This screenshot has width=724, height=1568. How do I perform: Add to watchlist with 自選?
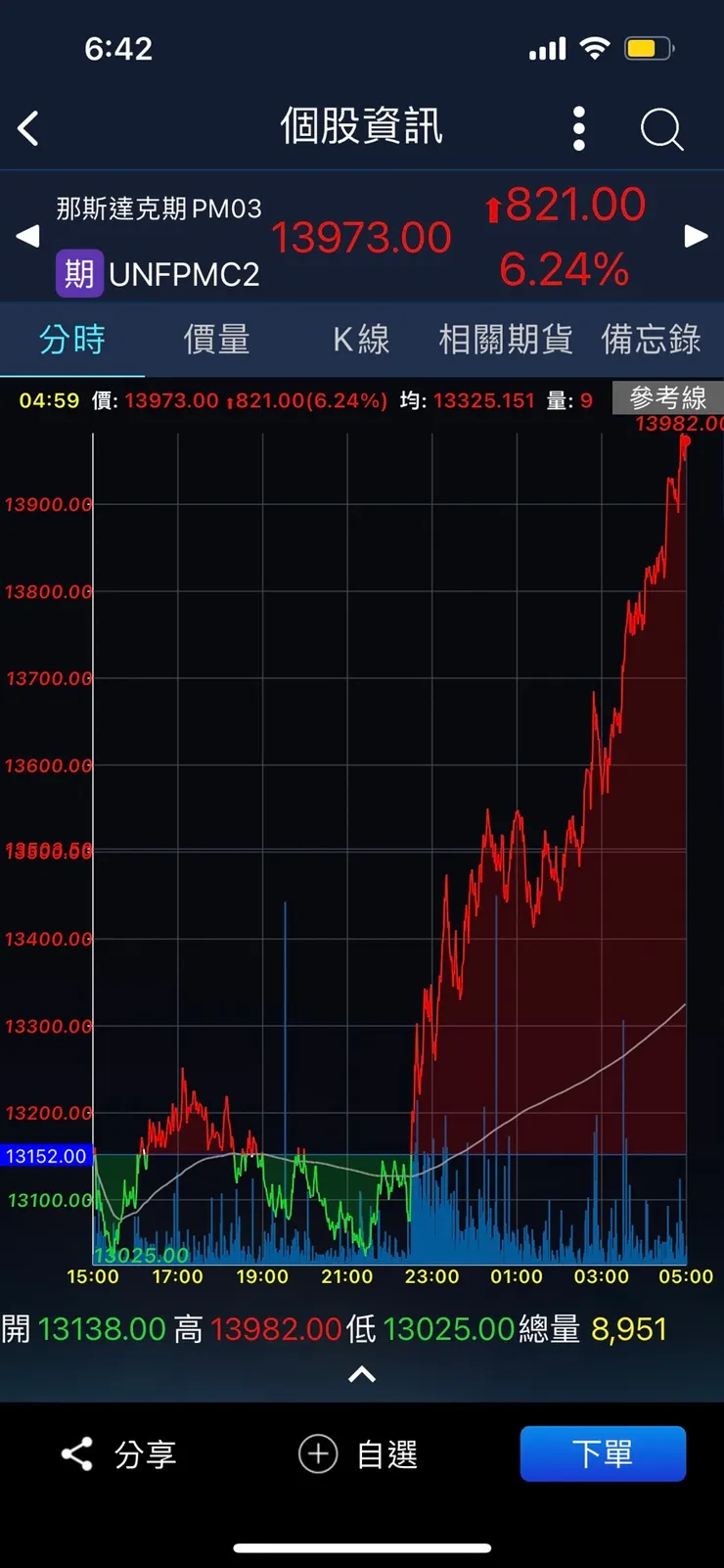359,1454
